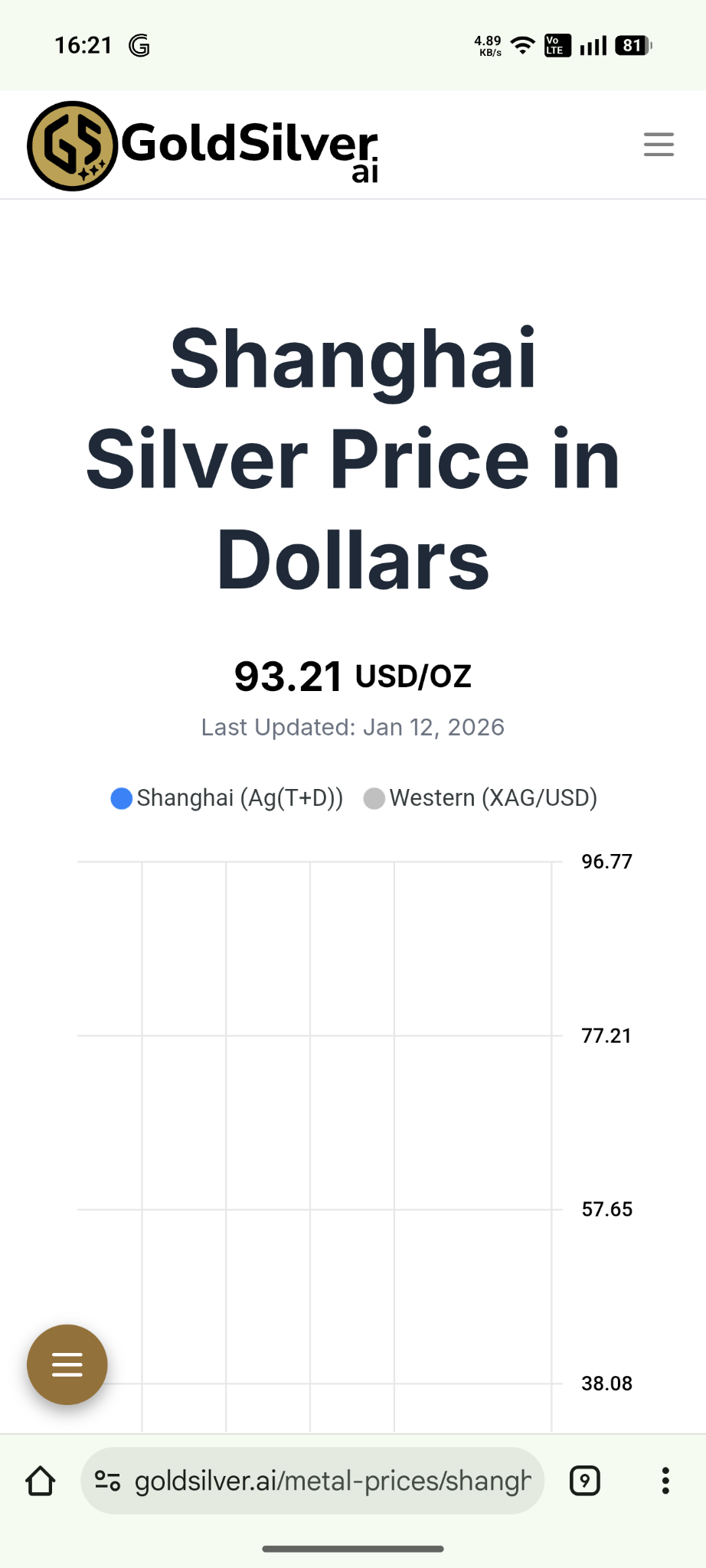Open the brown floating menu button
The width and height of the screenshot is (706, 1568).
67,1364
